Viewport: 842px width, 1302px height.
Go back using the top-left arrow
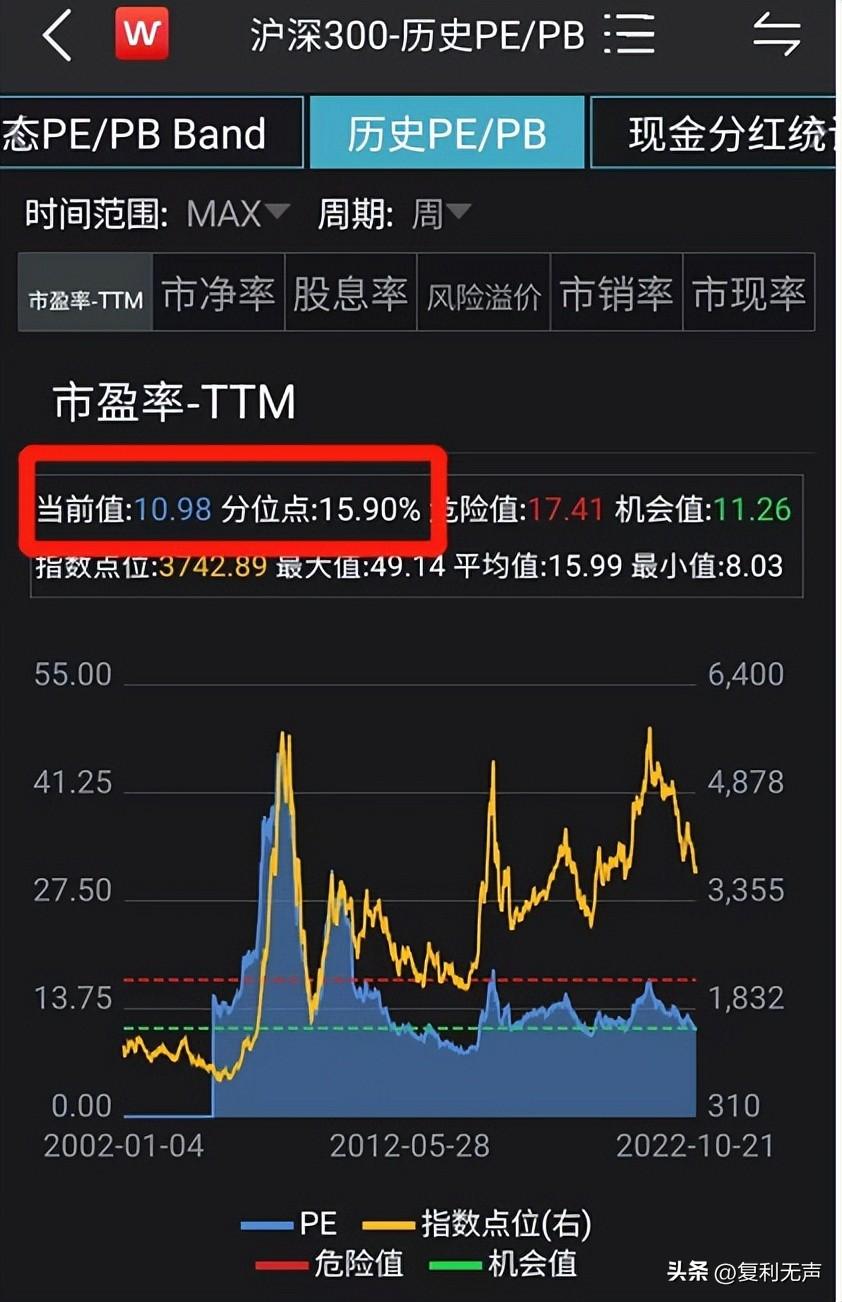tap(57, 35)
